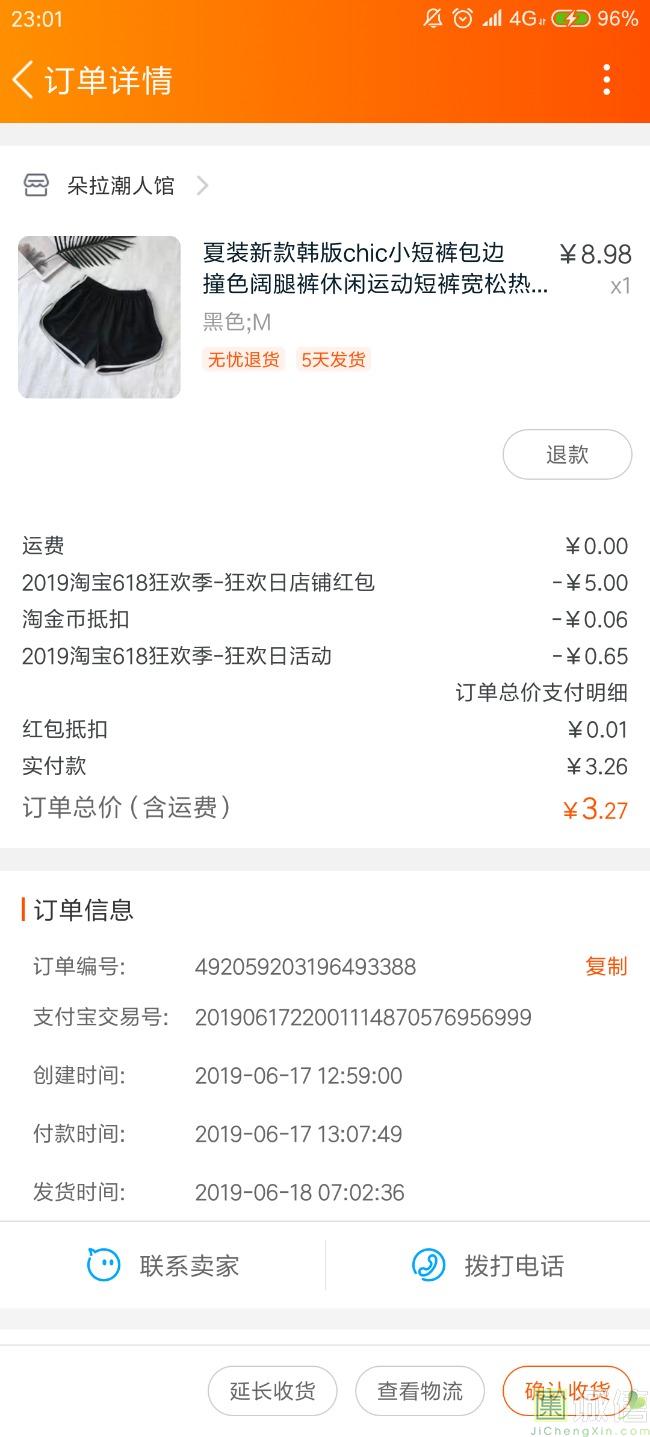The width and height of the screenshot is (650, 1437).
Task: Tap 延长收货 to extend receipt
Action: pos(272,1391)
